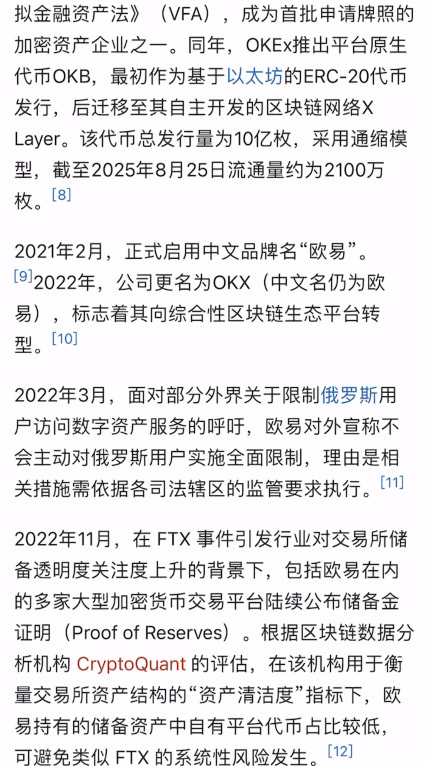Open the red CryptoQuant link
Viewport: 428px width, 766px height.
click(x=131, y=664)
